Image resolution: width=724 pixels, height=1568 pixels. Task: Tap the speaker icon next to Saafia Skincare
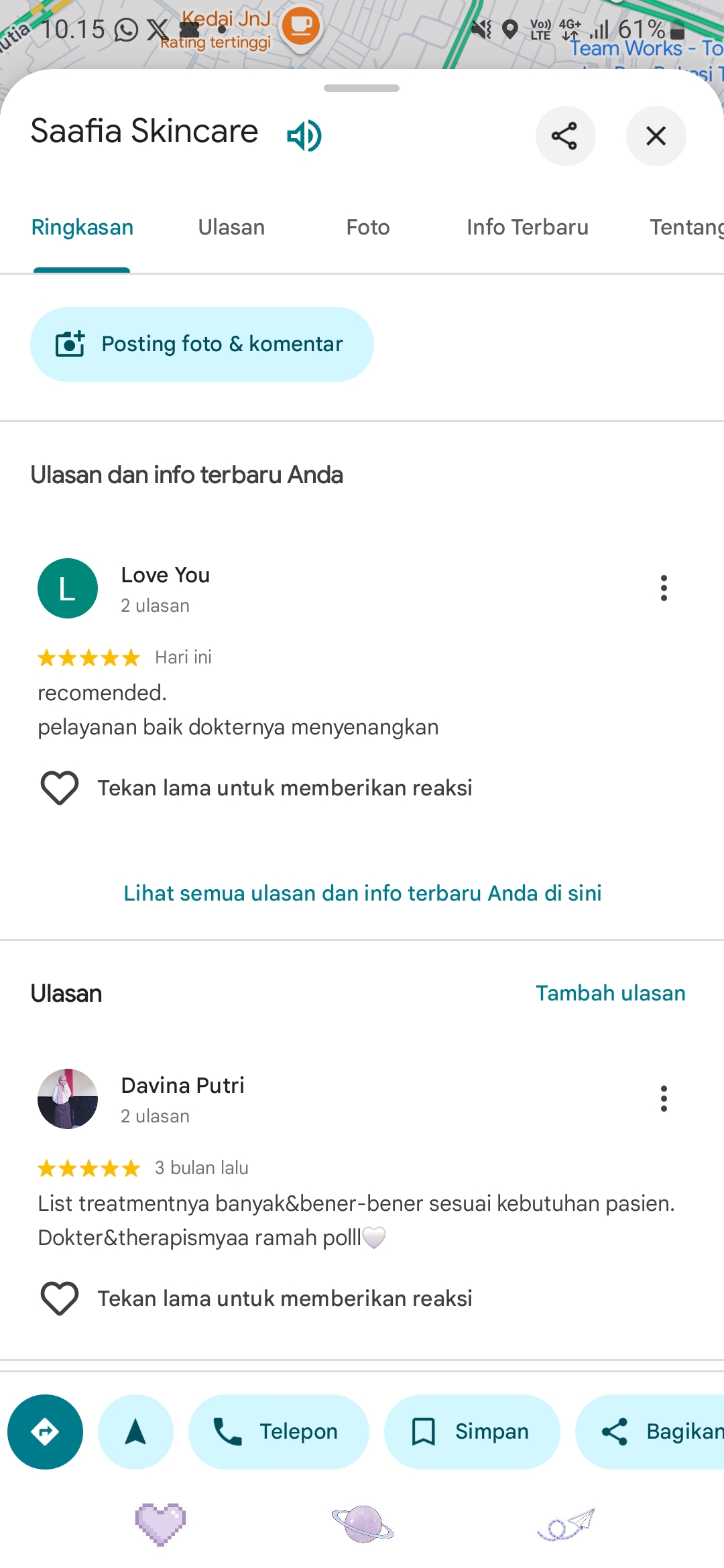click(304, 136)
